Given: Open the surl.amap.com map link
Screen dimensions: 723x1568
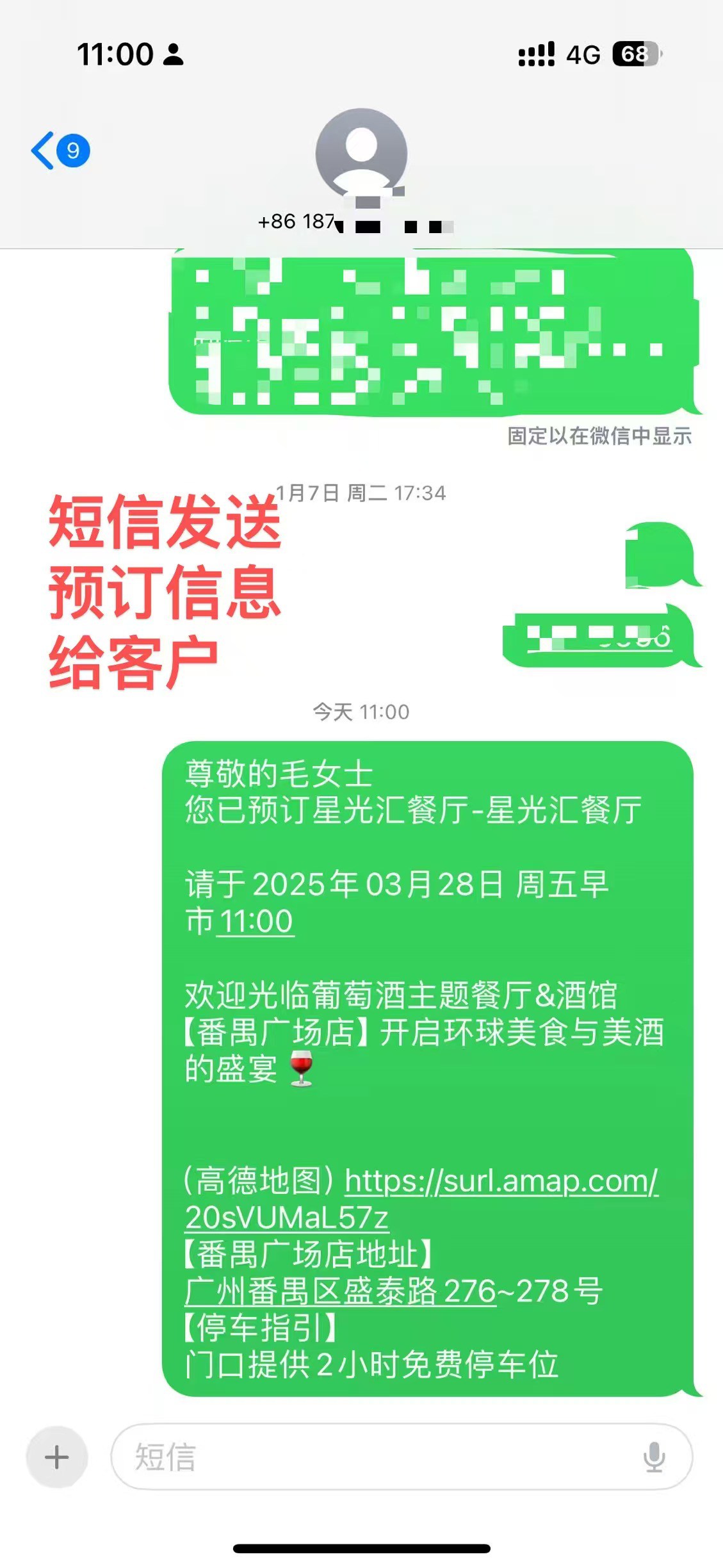Looking at the screenshot, I should 421,1198.
